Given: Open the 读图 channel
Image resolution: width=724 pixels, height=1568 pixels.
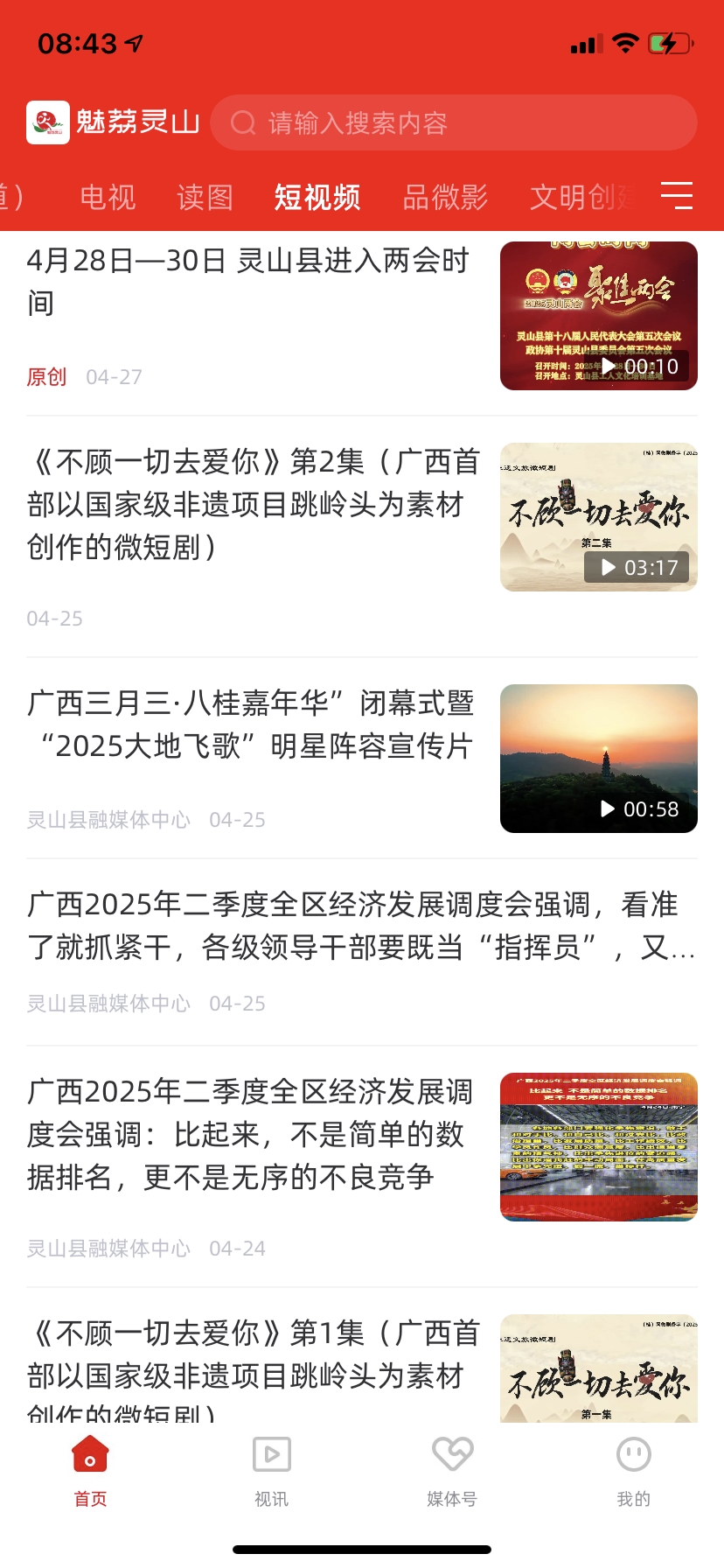Looking at the screenshot, I should [x=204, y=198].
